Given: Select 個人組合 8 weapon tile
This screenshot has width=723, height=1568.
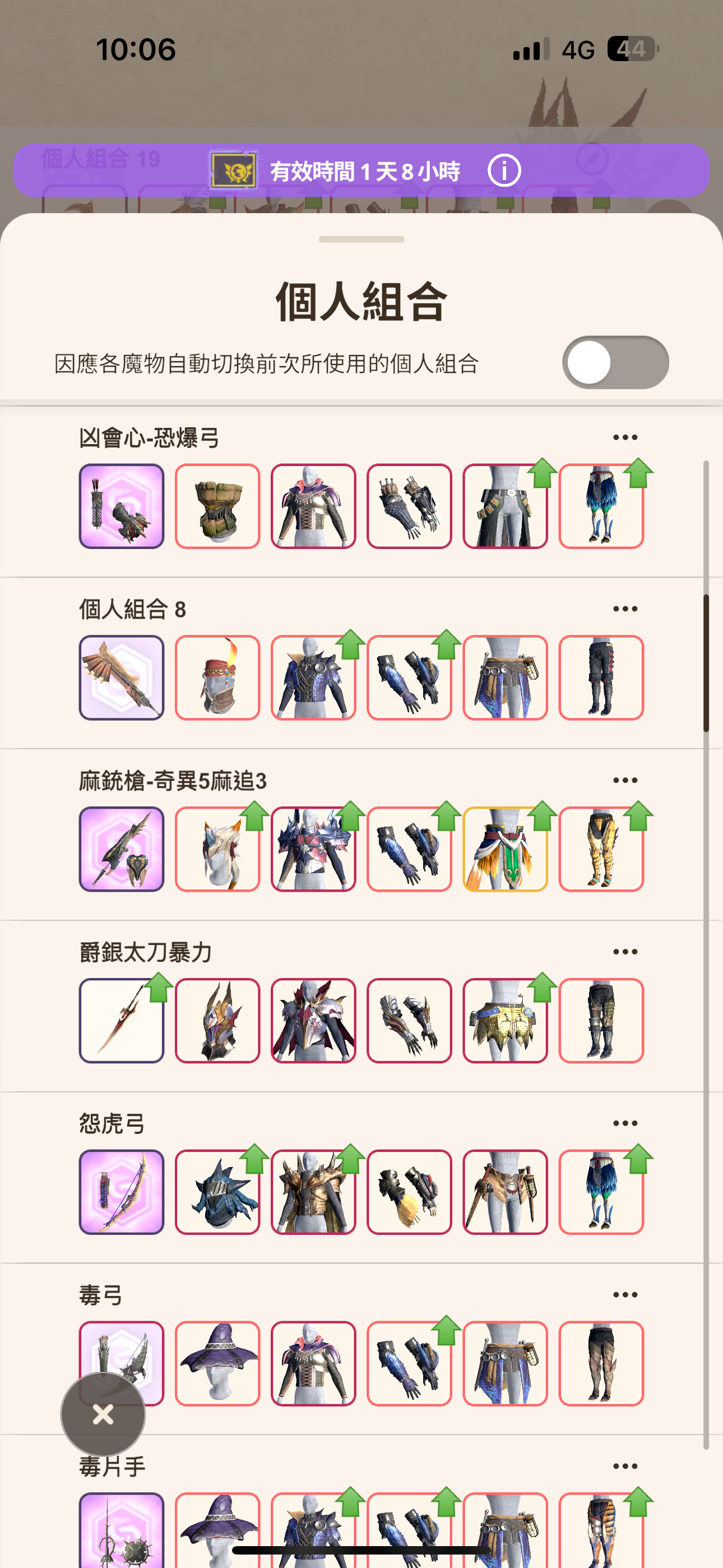Looking at the screenshot, I should point(121,677).
